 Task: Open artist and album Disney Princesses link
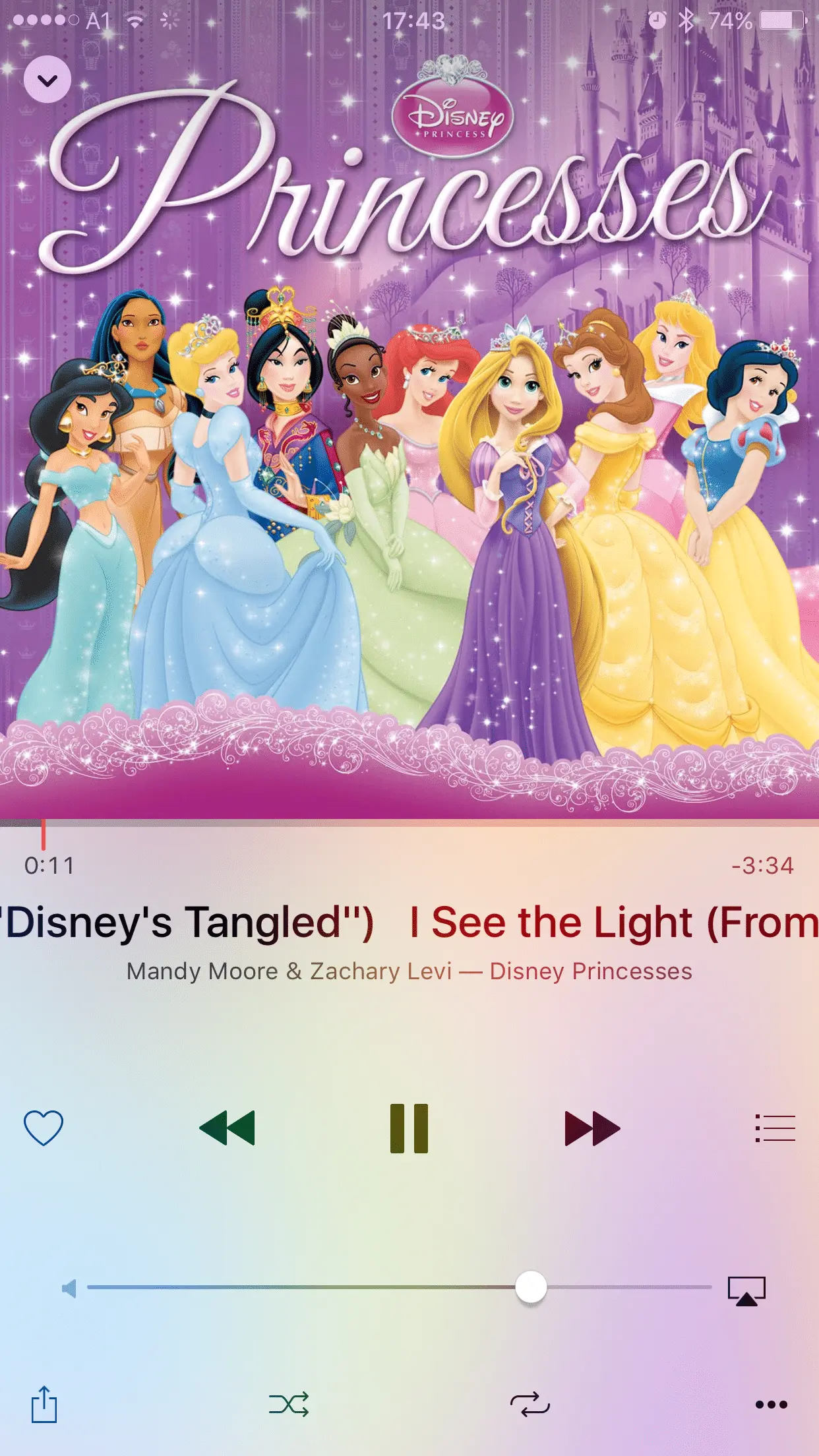click(x=409, y=971)
